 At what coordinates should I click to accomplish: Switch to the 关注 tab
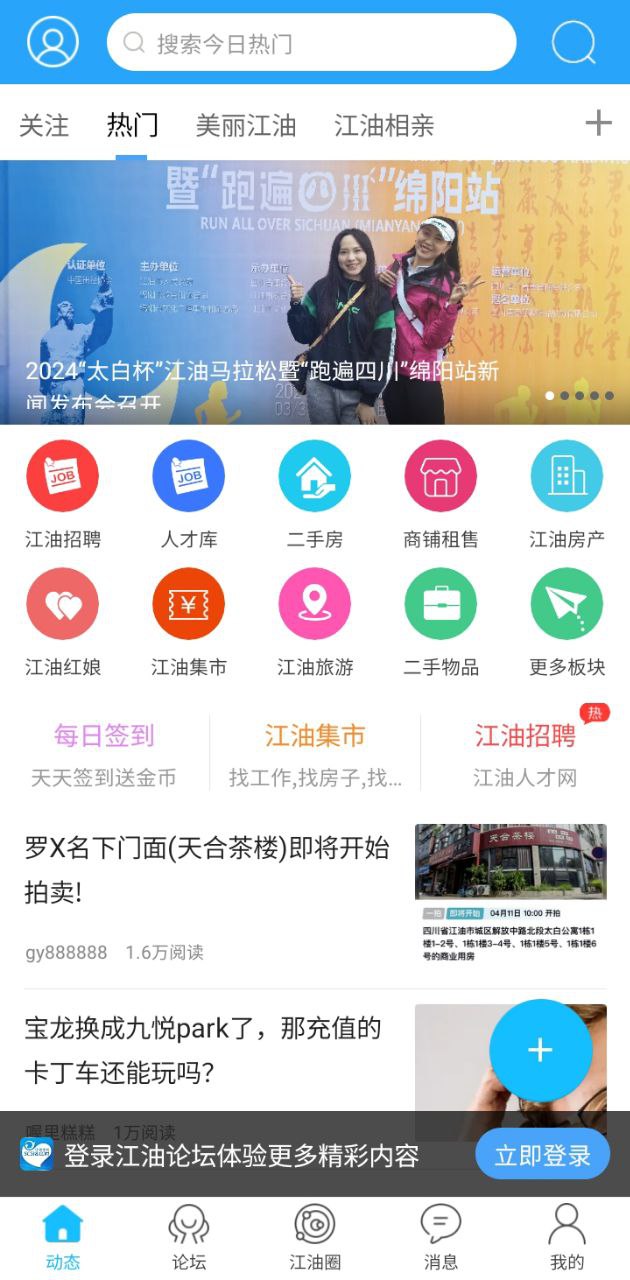44,125
